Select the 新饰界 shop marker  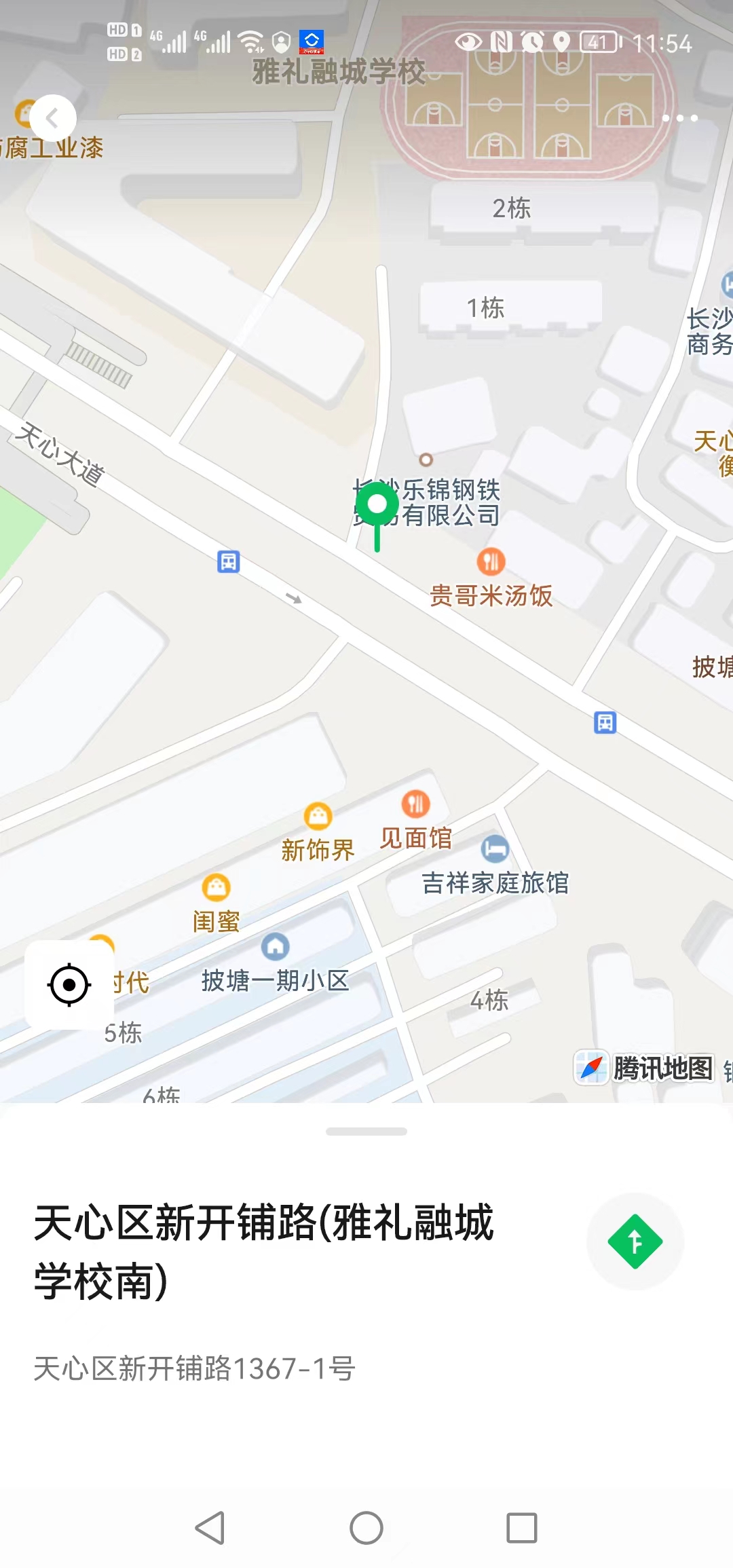318,817
